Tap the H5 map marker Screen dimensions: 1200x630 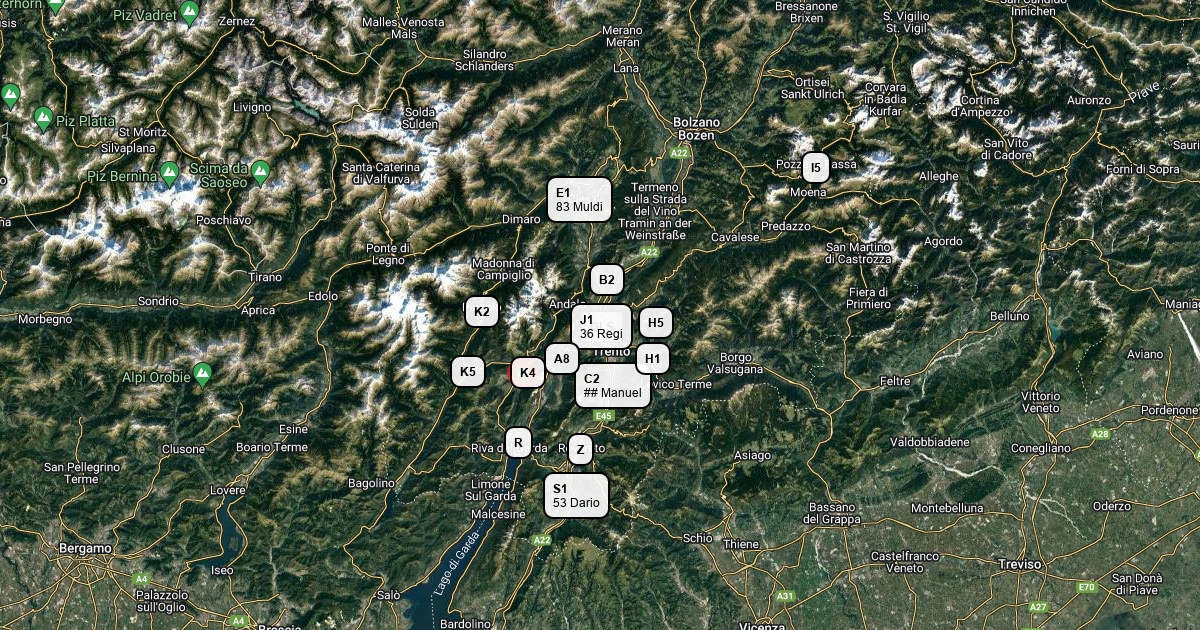(x=655, y=322)
